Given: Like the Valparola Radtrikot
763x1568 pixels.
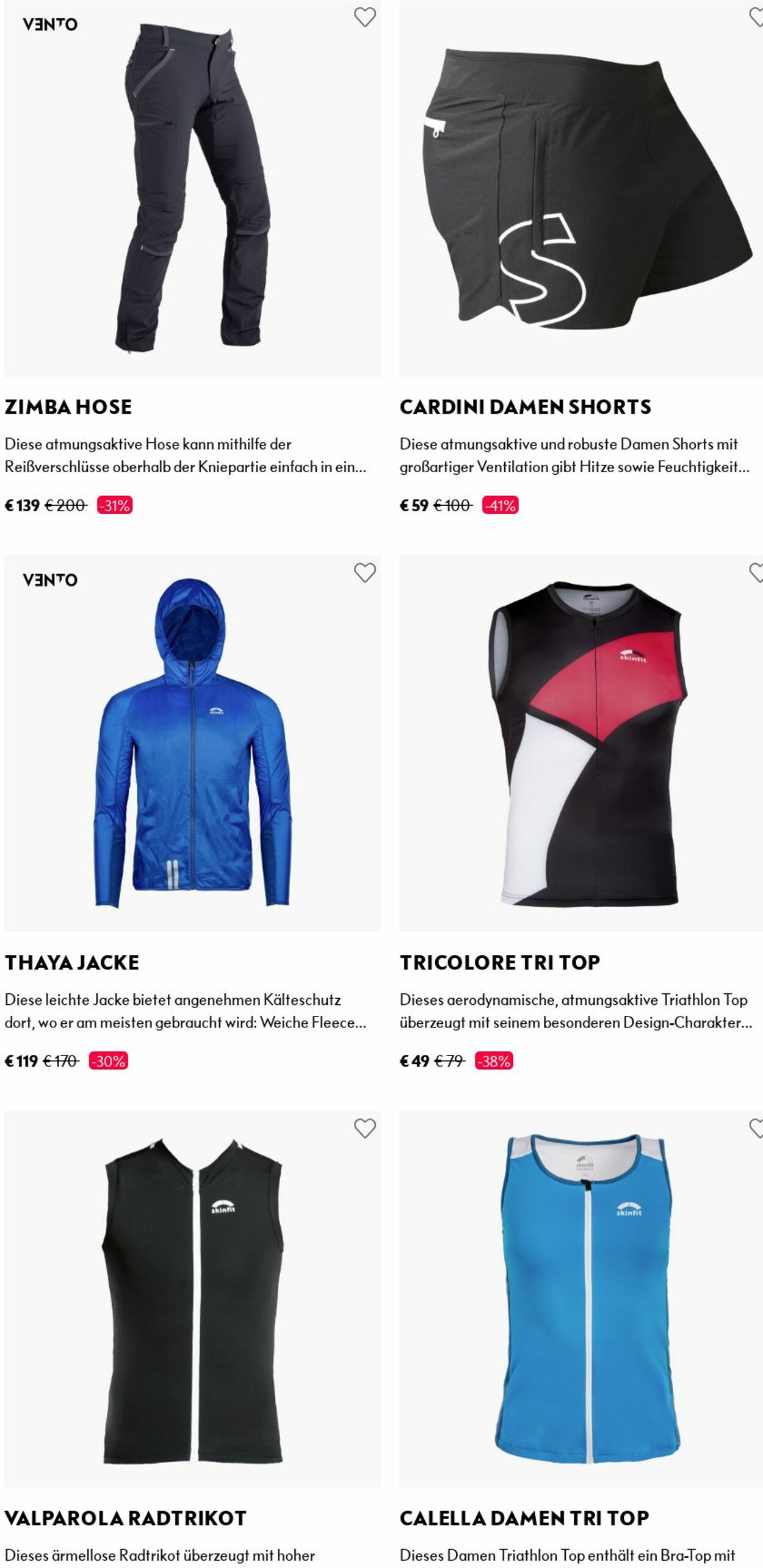Looking at the screenshot, I should click(x=364, y=1128).
